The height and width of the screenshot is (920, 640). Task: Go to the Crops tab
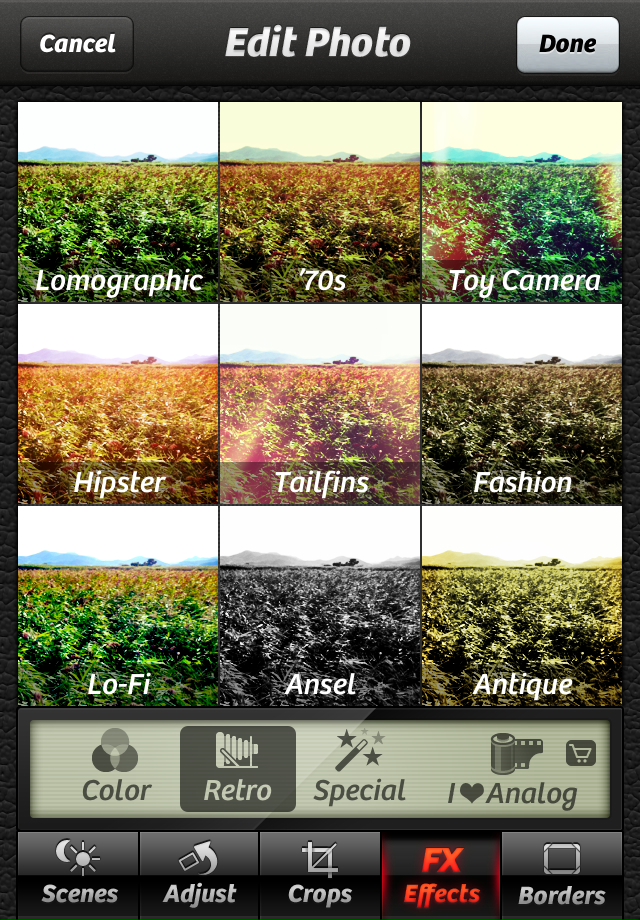tap(320, 875)
